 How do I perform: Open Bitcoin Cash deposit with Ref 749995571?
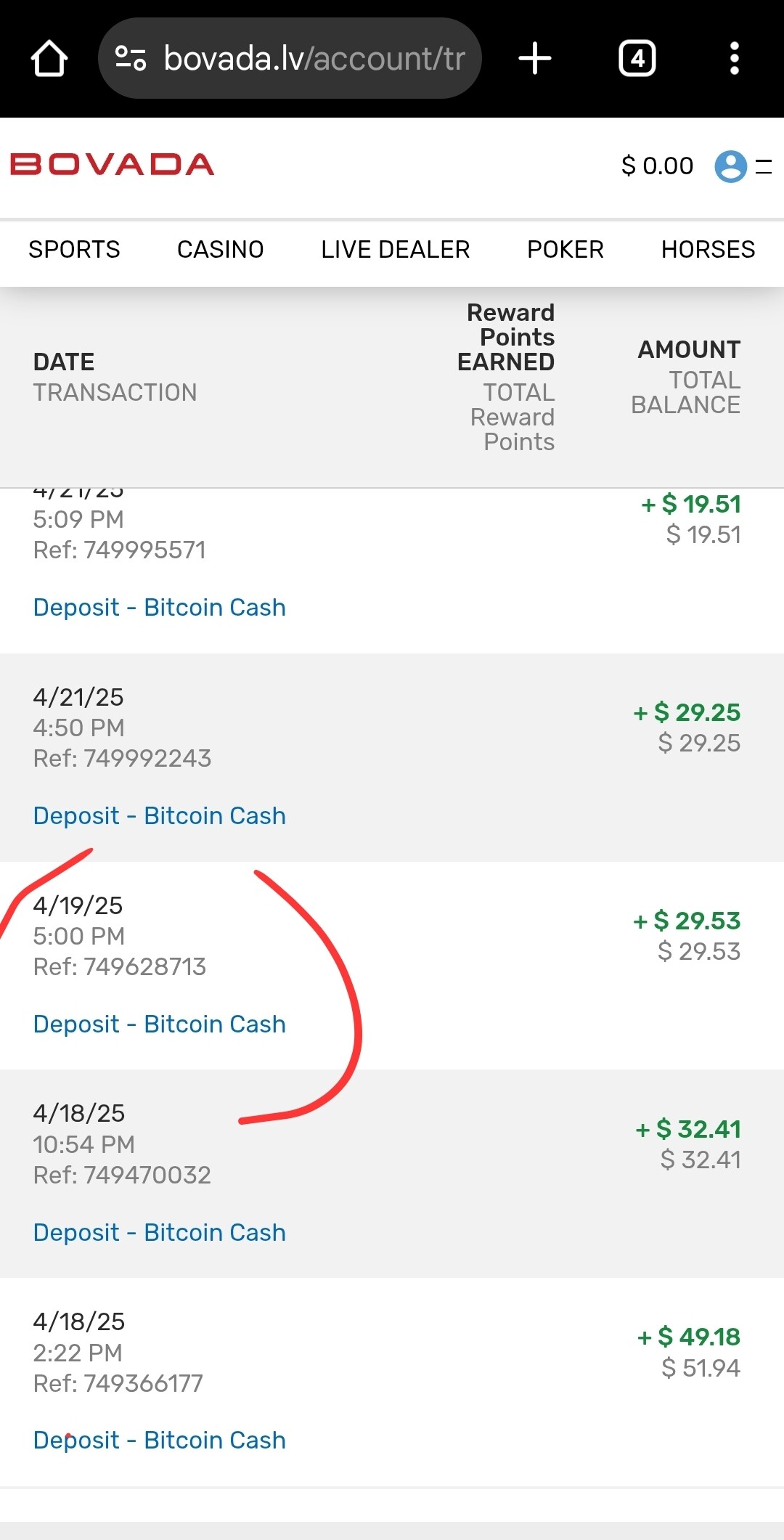[x=160, y=608]
